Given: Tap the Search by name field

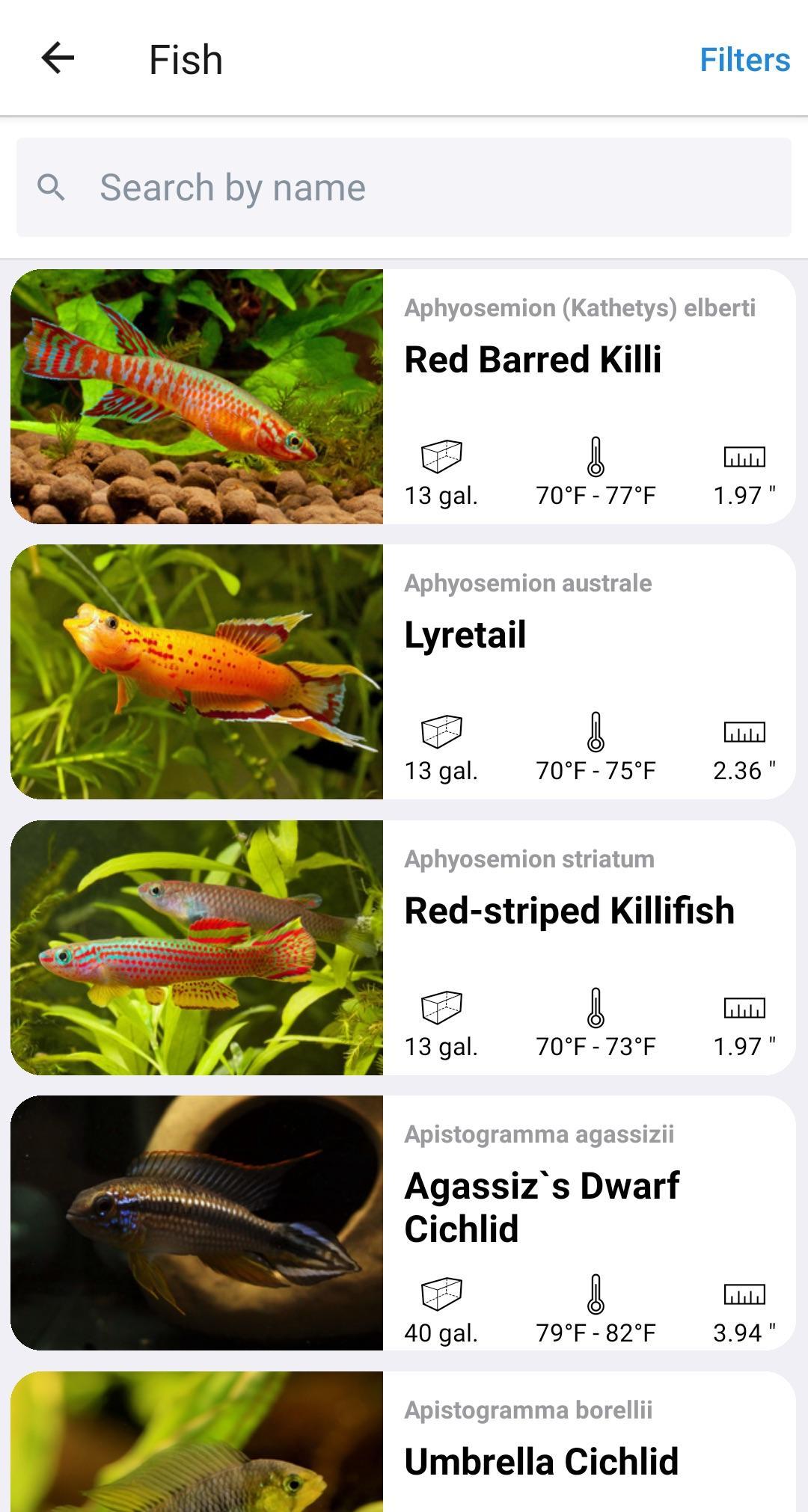Looking at the screenshot, I should (404, 187).
